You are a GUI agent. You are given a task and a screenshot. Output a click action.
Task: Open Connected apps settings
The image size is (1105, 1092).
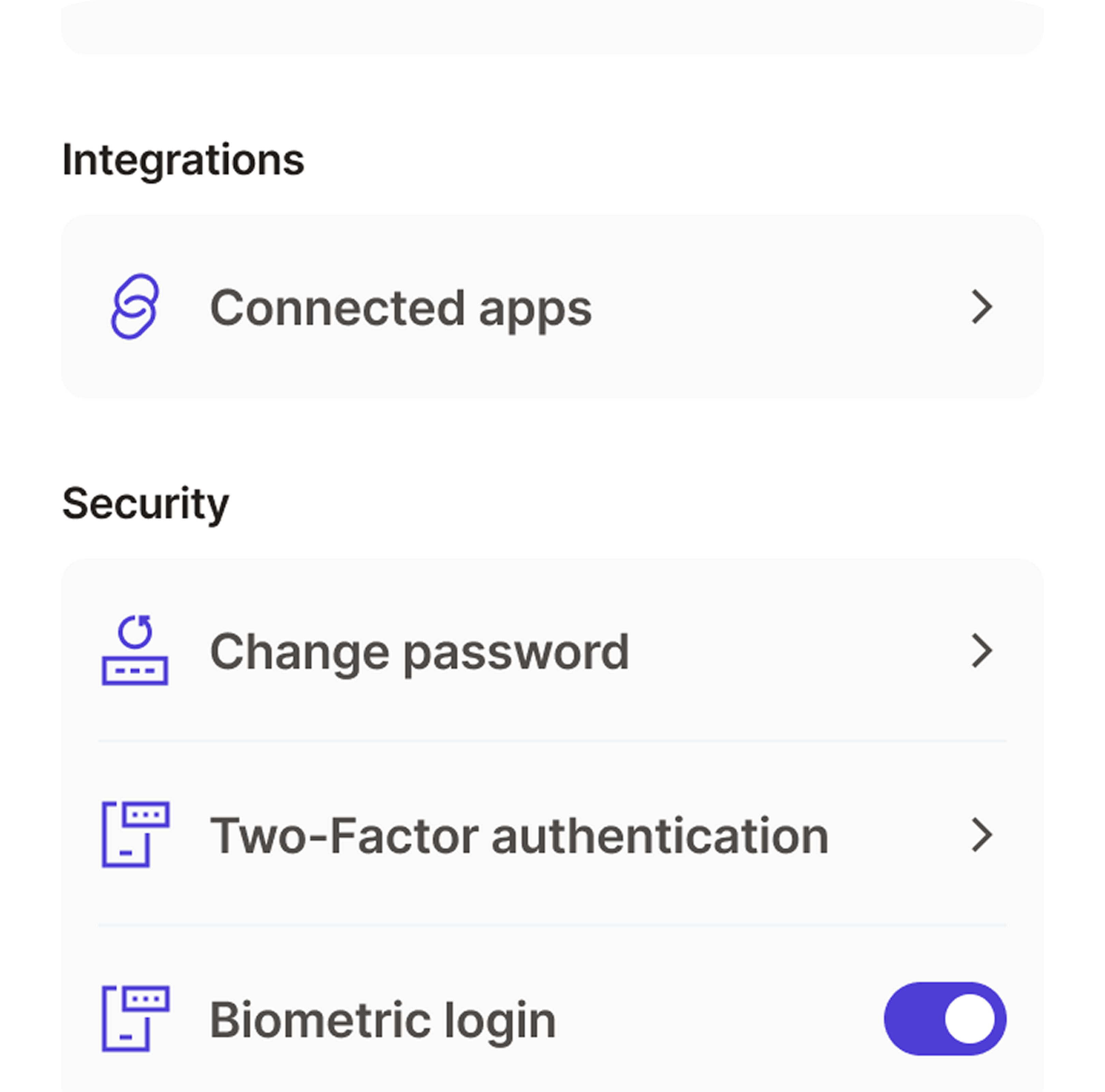[552, 307]
